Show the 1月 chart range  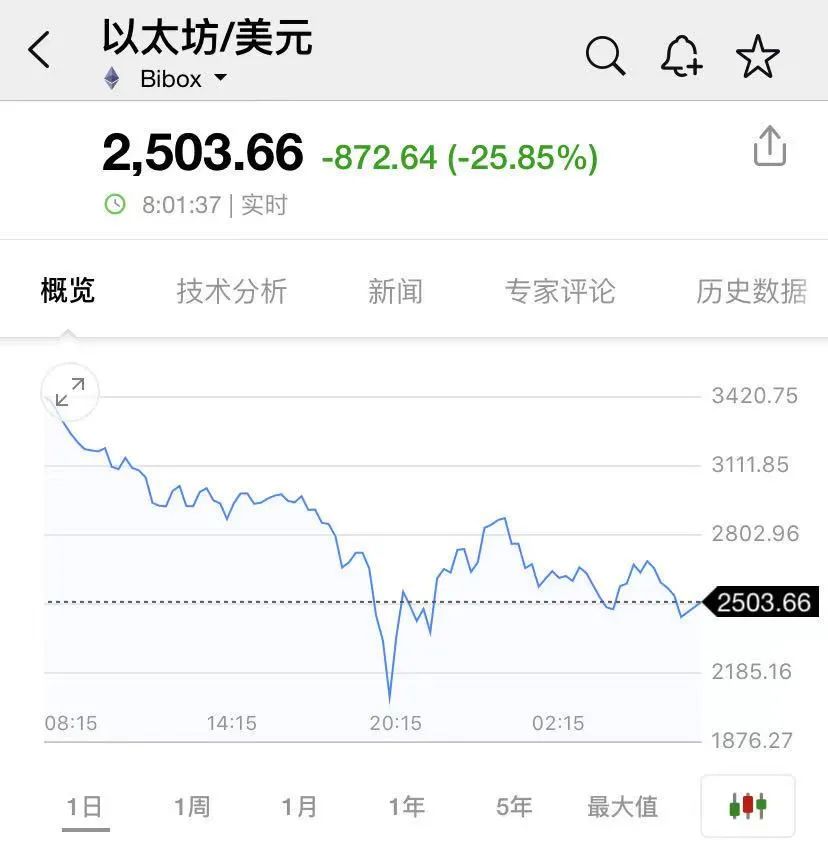pos(299,806)
